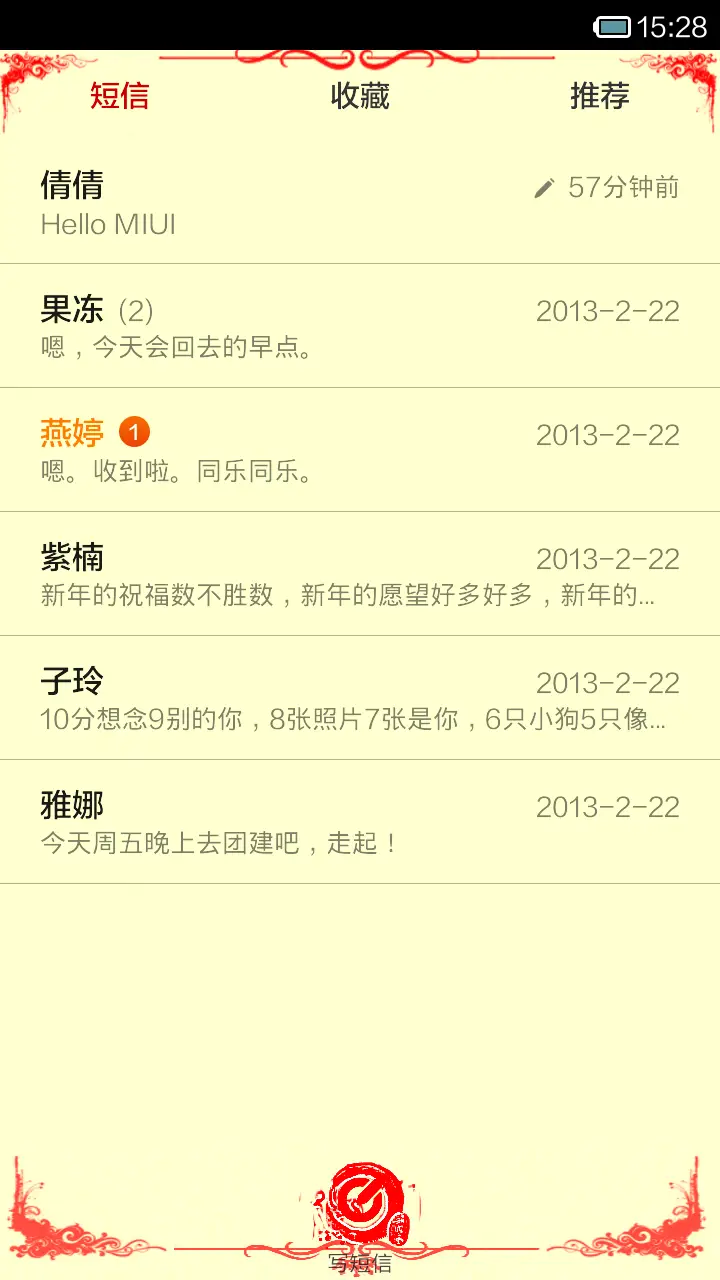Select the 短信 tab
The width and height of the screenshot is (720, 1280).
point(119,96)
